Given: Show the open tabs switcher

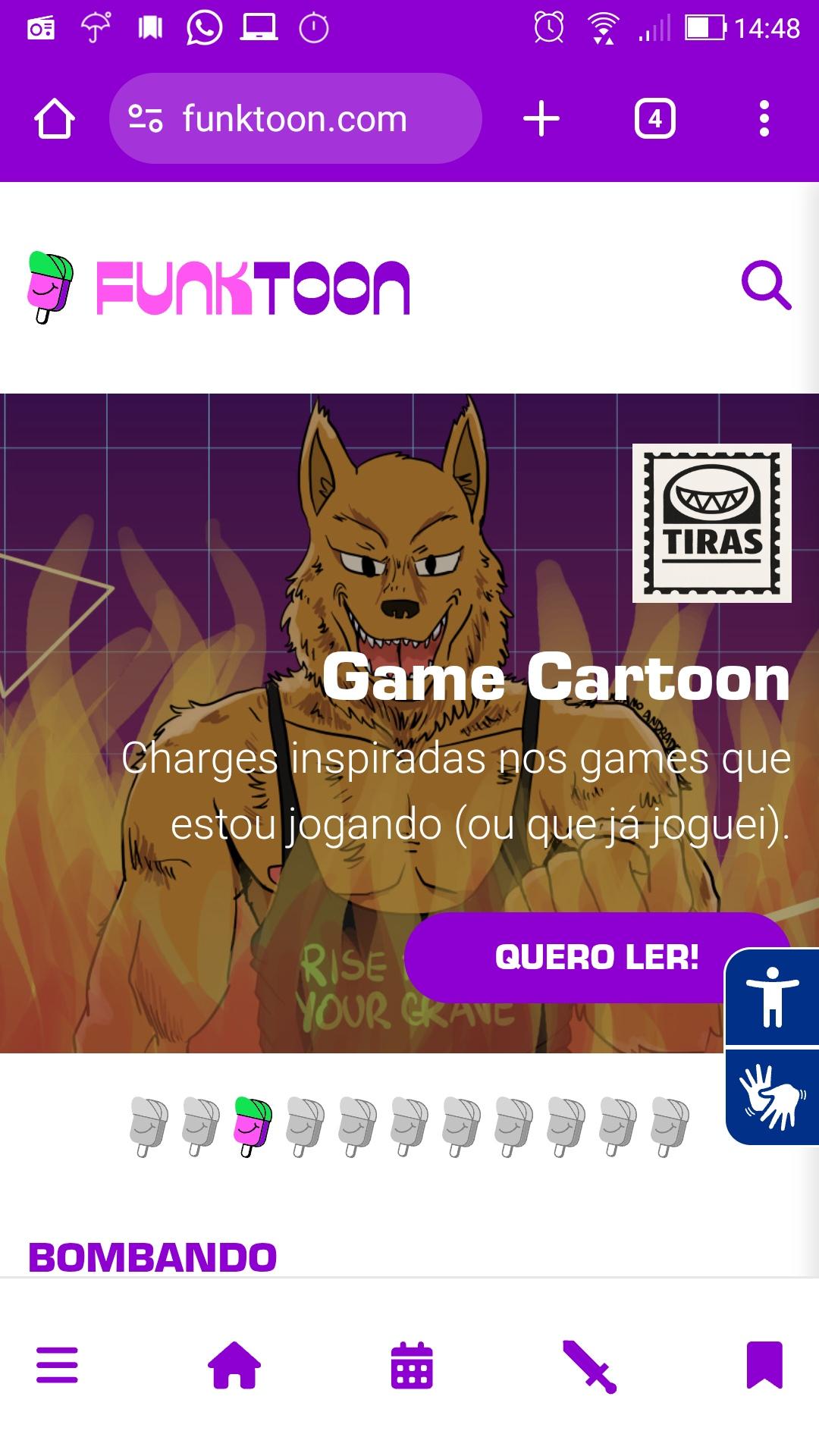Looking at the screenshot, I should 654,119.
